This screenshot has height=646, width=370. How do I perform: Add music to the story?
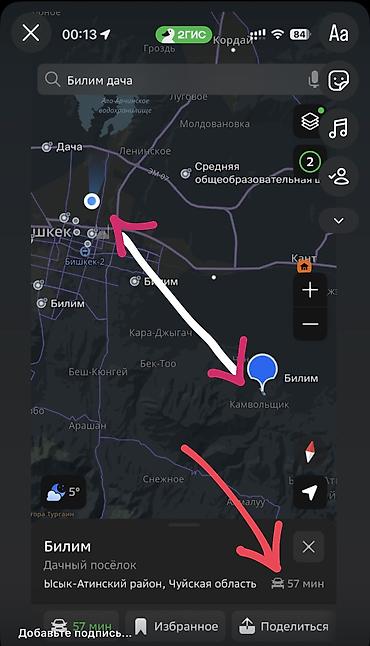pos(339,128)
